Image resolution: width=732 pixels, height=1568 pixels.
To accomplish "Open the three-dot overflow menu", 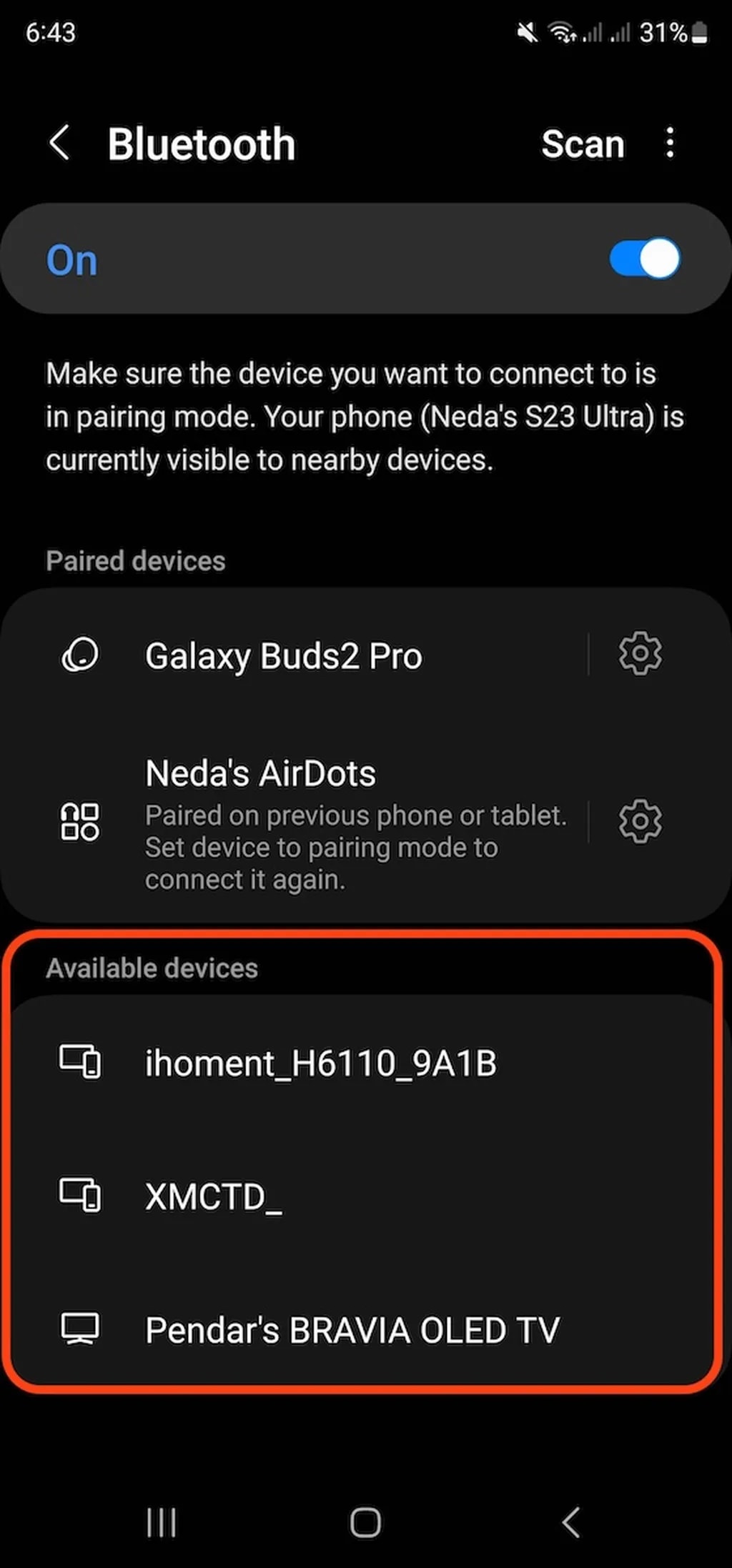I will (x=669, y=143).
